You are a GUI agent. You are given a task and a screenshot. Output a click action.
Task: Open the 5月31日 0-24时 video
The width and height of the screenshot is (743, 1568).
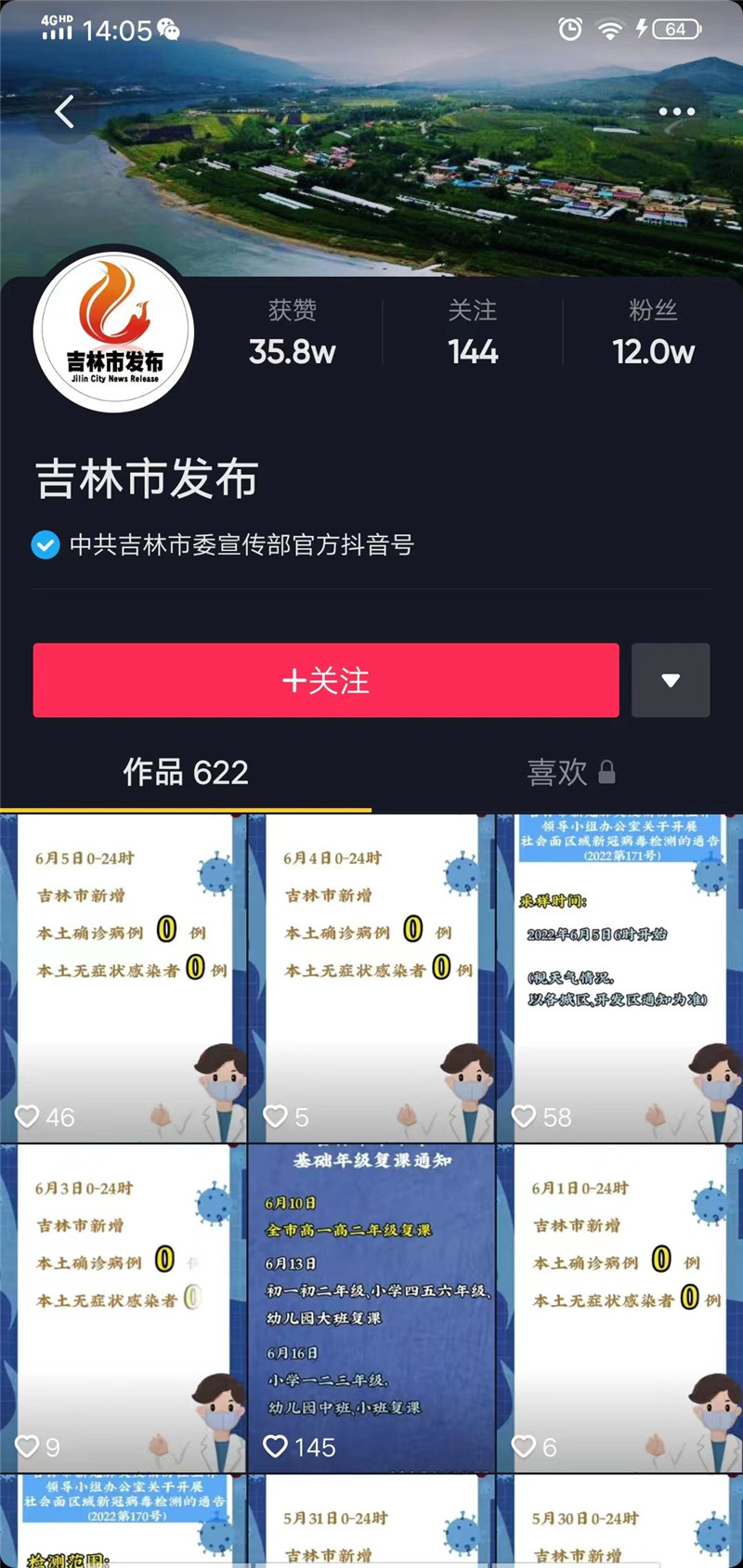click(371, 1522)
